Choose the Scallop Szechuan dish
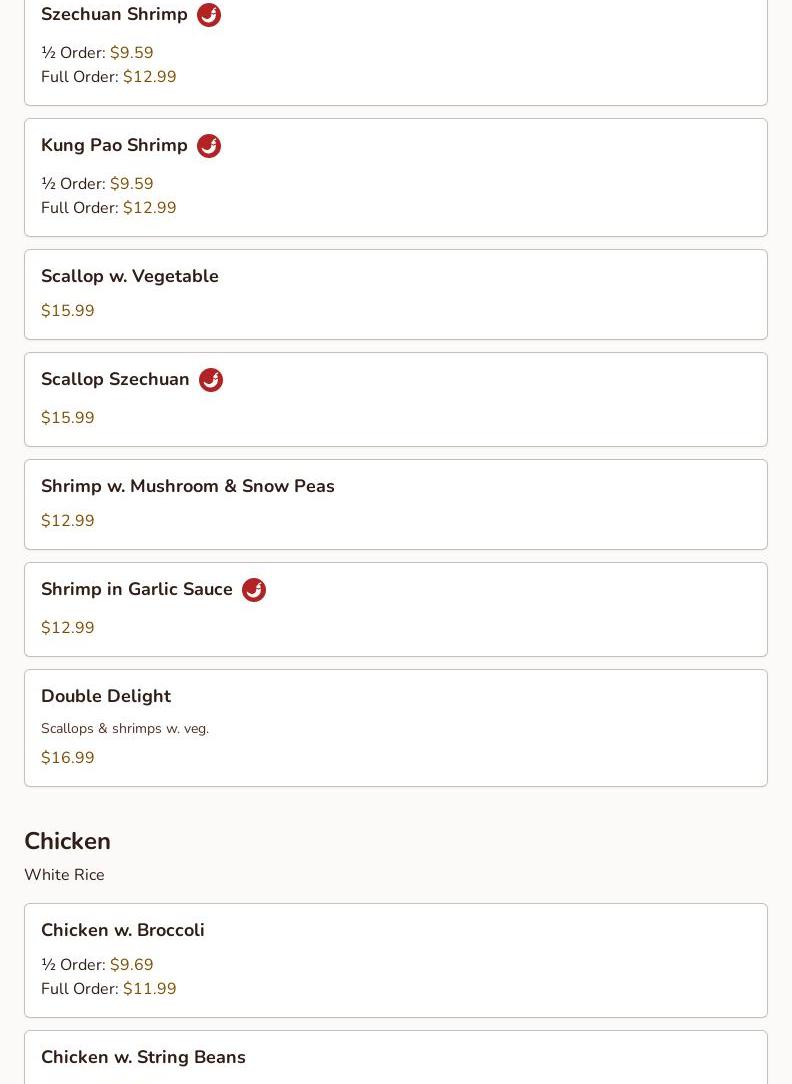Viewport: 792px width, 1084px height. click(395, 399)
